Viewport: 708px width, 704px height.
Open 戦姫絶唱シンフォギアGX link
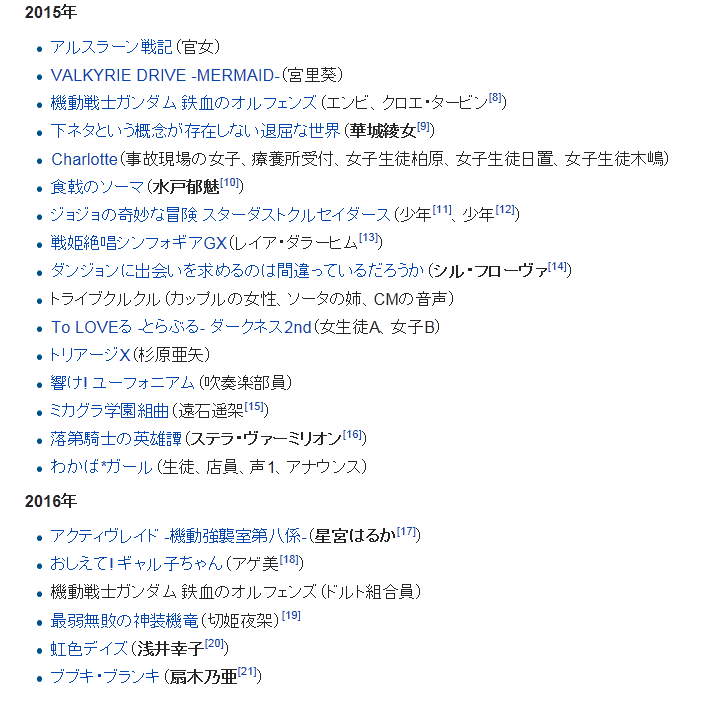point(139,242)
